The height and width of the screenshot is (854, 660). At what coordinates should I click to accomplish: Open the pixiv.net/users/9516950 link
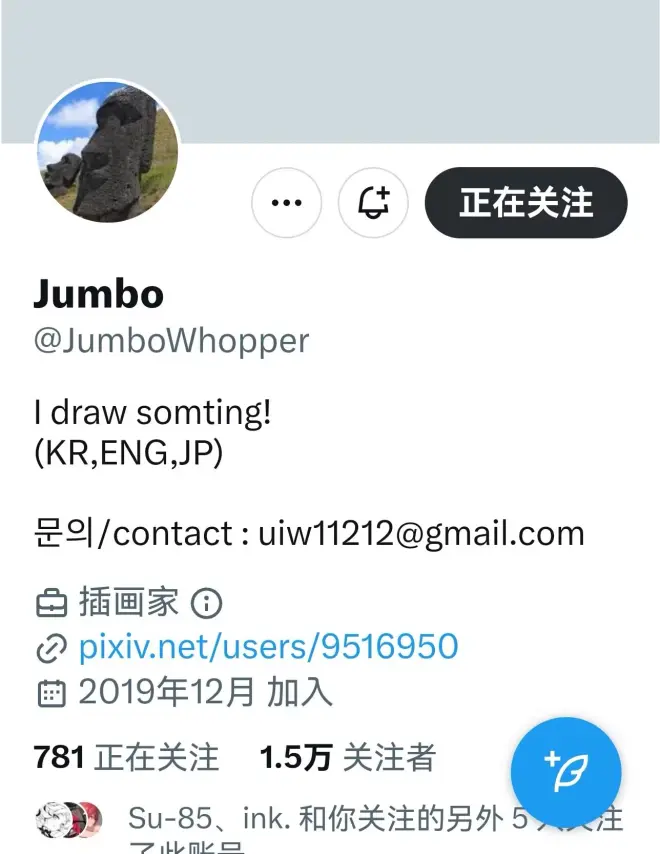268,647
